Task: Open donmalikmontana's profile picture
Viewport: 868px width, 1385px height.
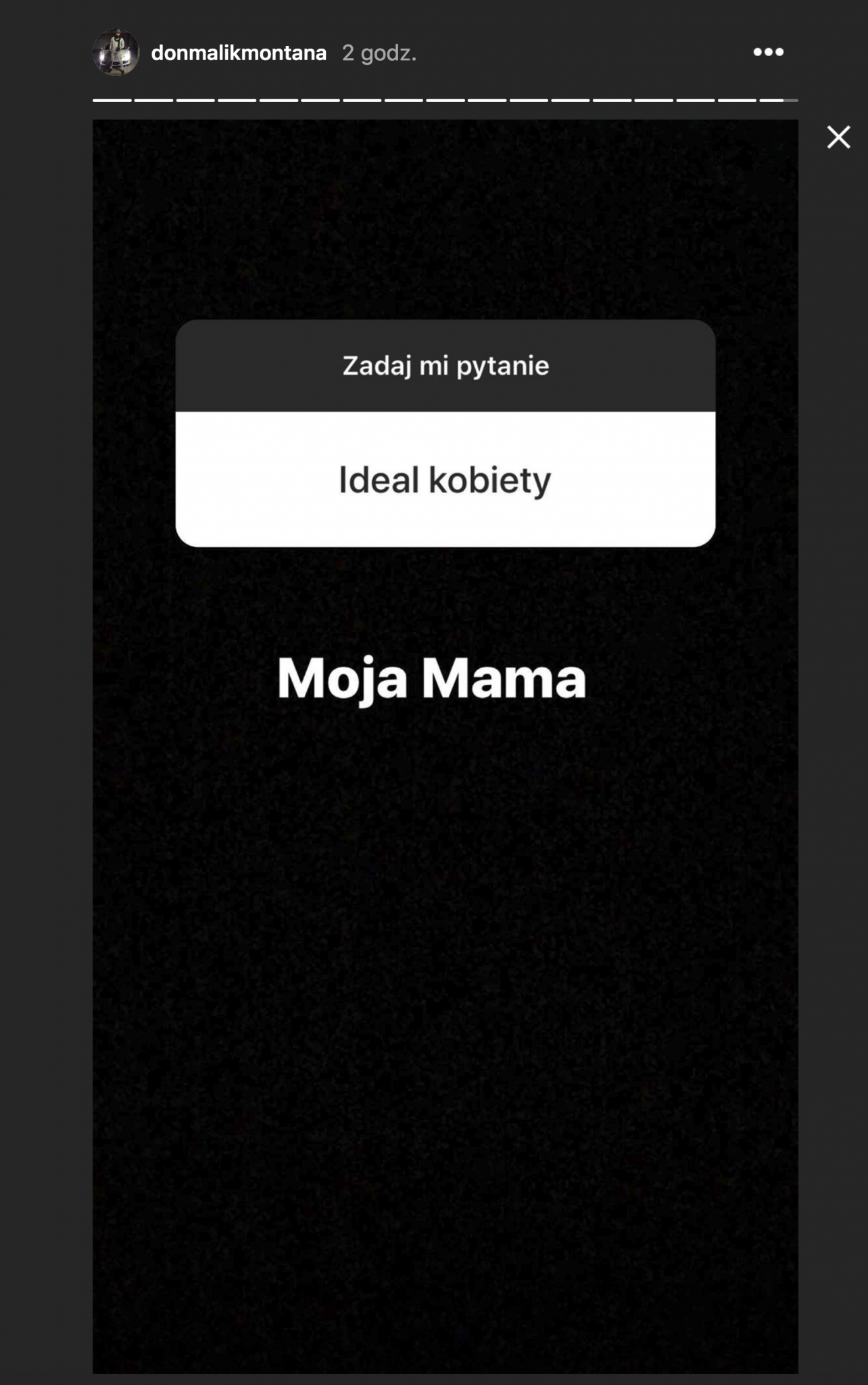Action: (x=116, y=52)
